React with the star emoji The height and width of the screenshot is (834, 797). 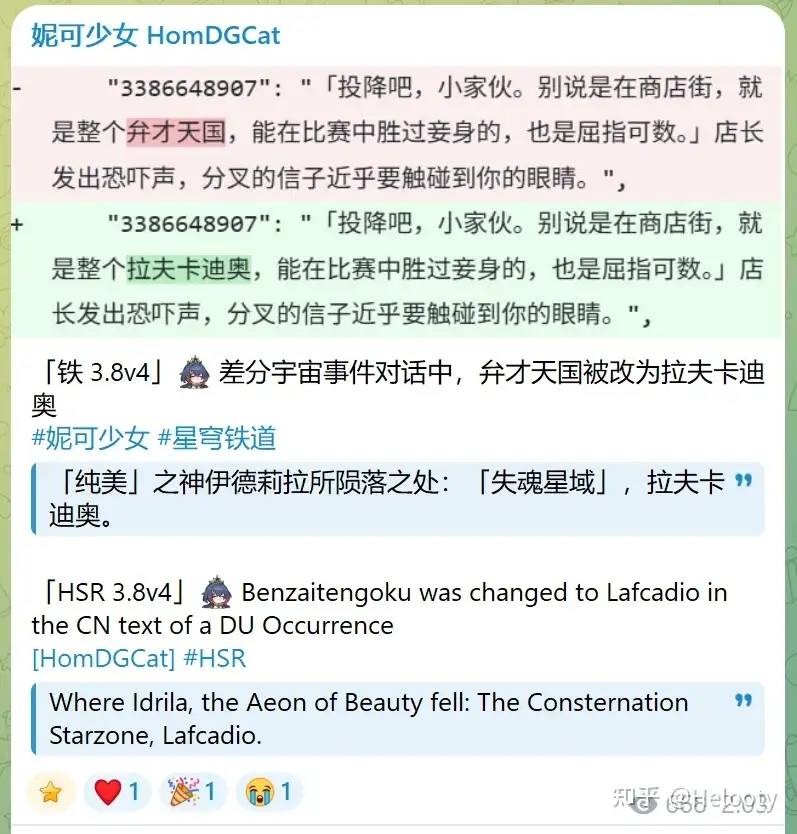coord(51,793)
